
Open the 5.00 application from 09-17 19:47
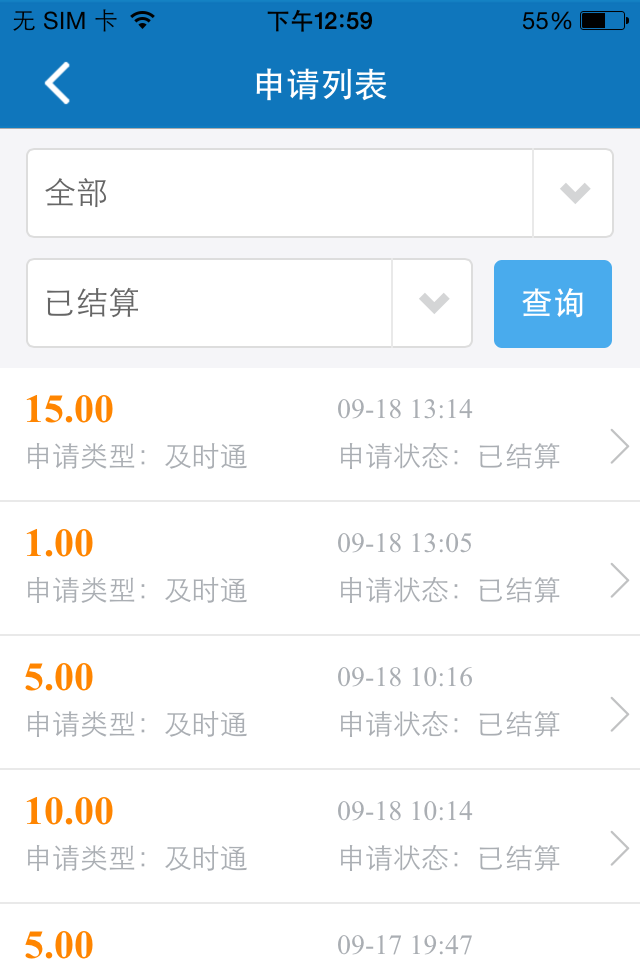tap(320, 940)
